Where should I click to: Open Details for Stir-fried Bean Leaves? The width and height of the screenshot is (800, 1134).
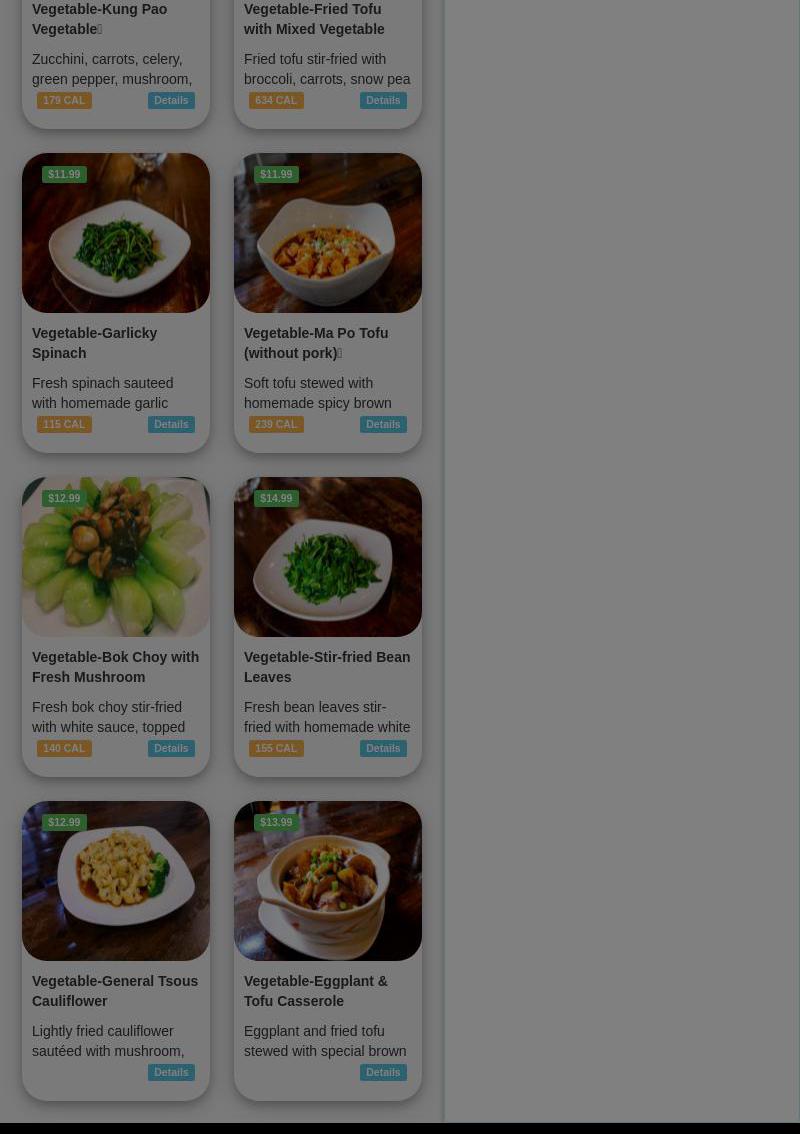[x=383, y=748]
